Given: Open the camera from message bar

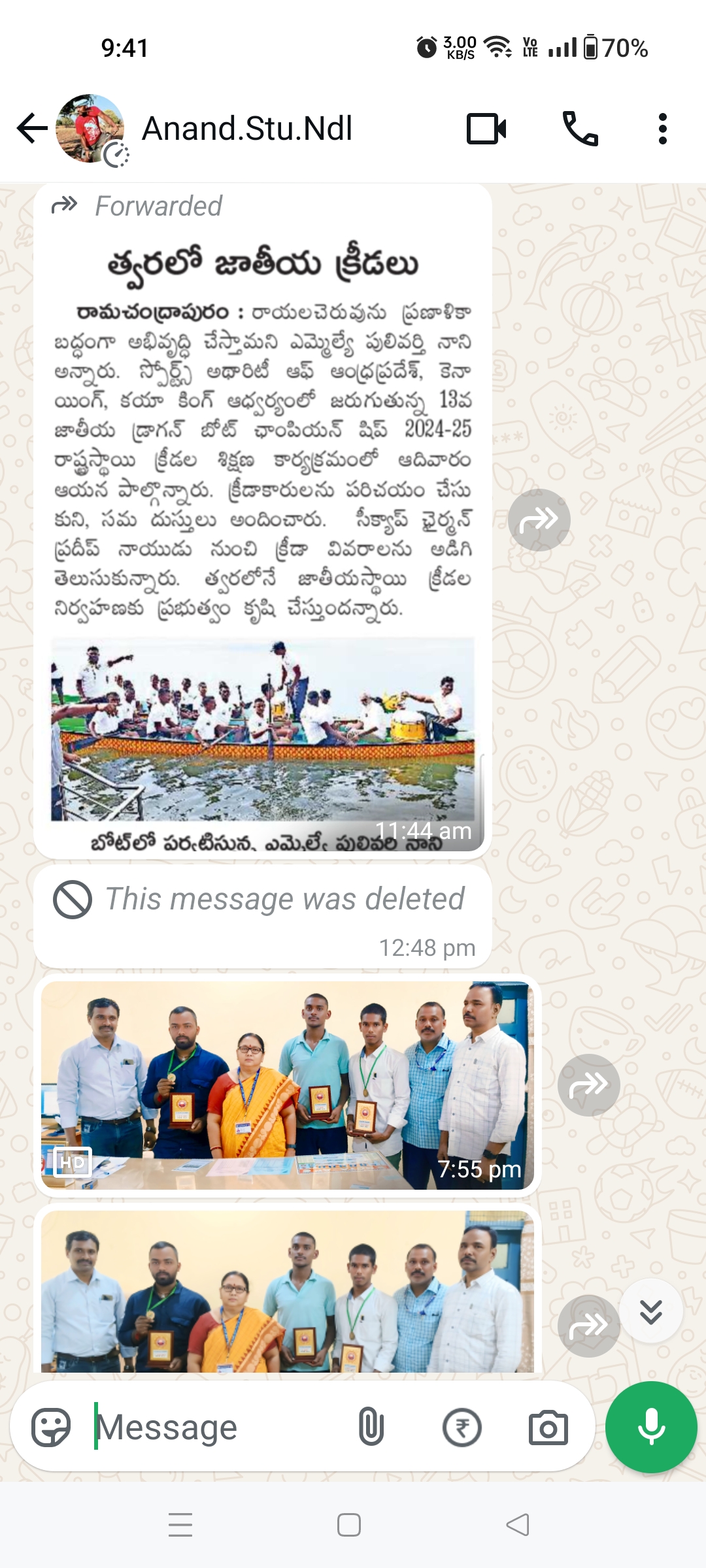Looking at the screenshot, I should coord(548,1428).
